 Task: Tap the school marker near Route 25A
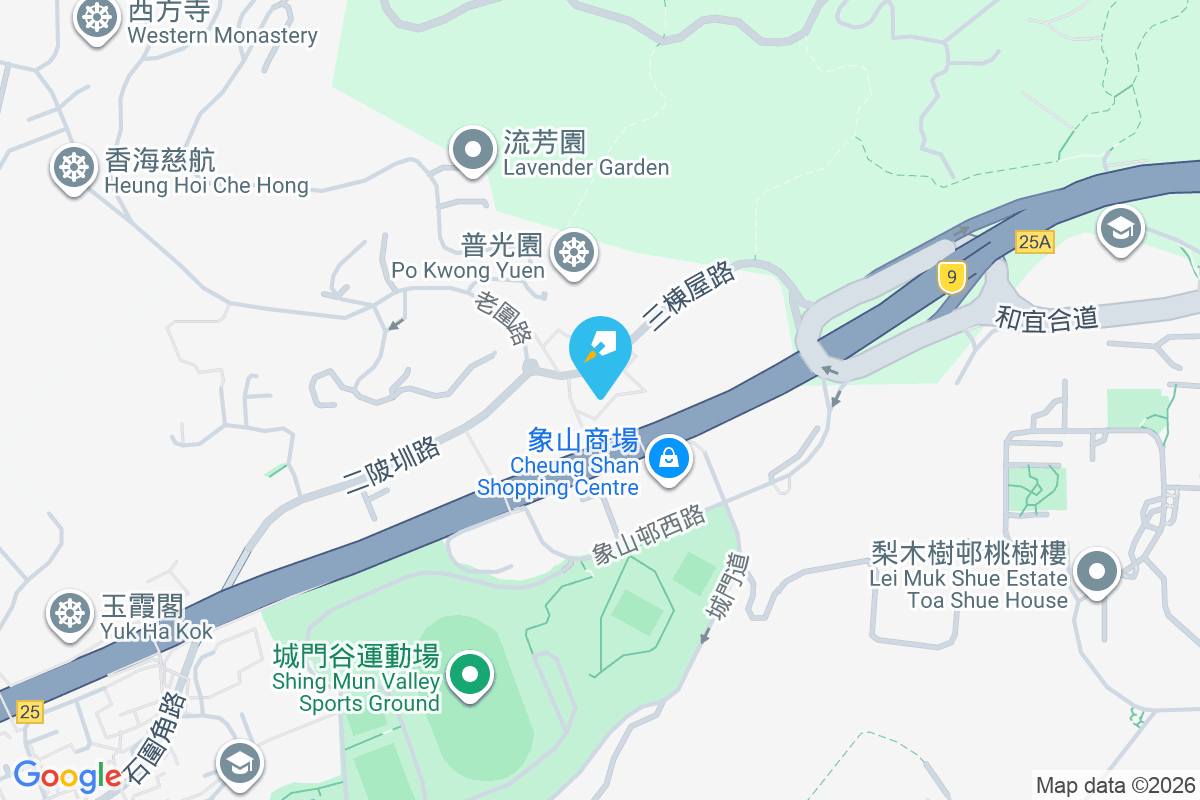point(1120,230)
